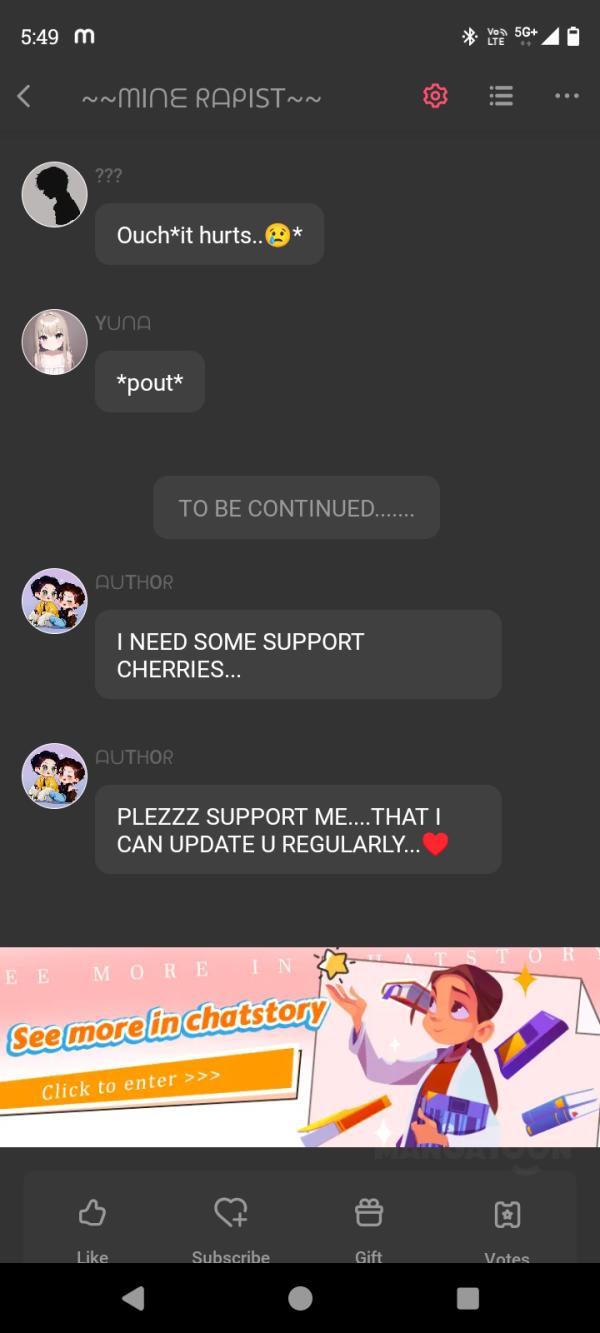Tap the system home button

point(300,1298)
